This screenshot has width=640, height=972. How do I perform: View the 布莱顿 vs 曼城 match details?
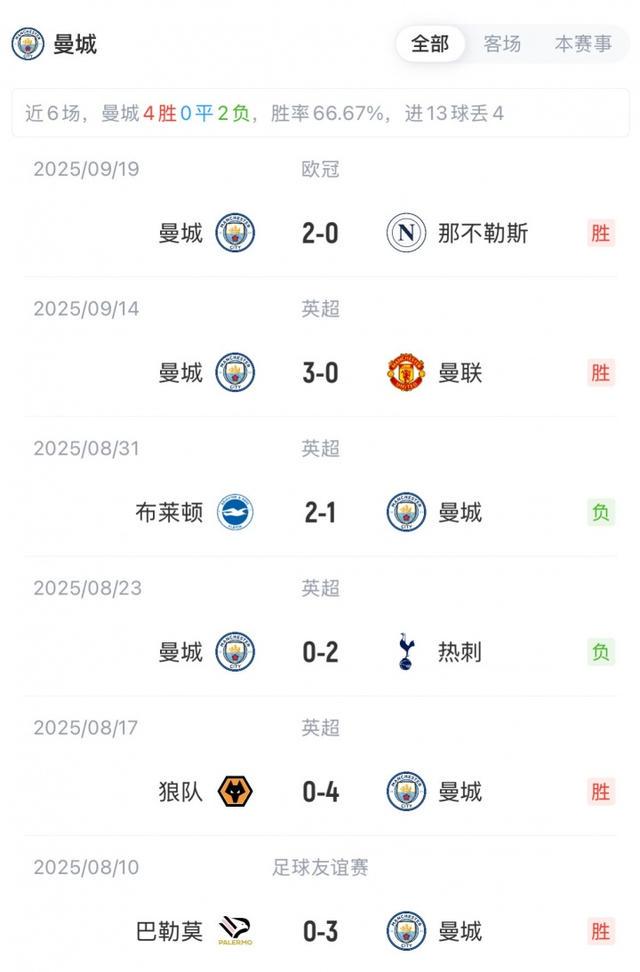point(320,513)
